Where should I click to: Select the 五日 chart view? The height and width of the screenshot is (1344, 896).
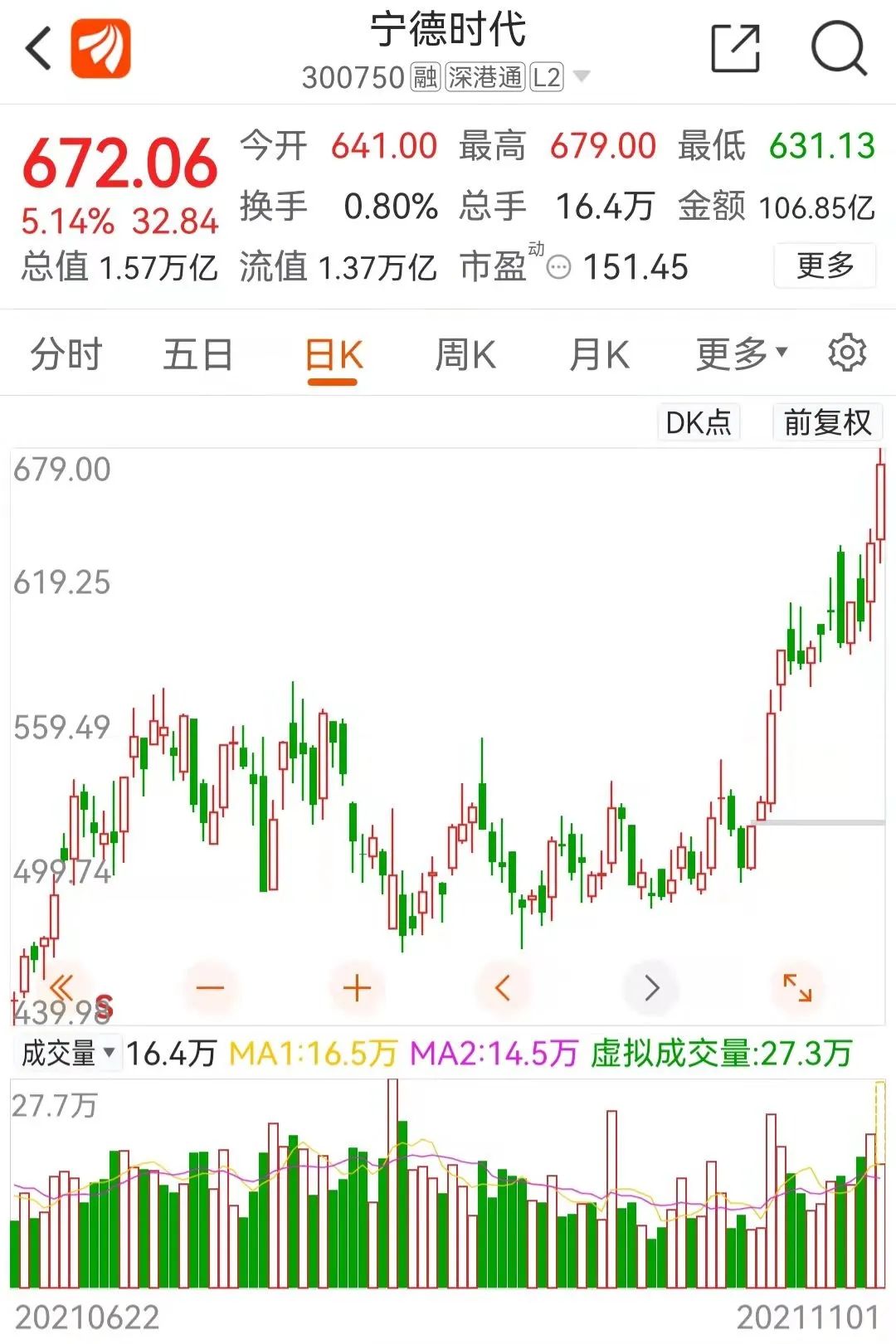[x=197, y=353]
